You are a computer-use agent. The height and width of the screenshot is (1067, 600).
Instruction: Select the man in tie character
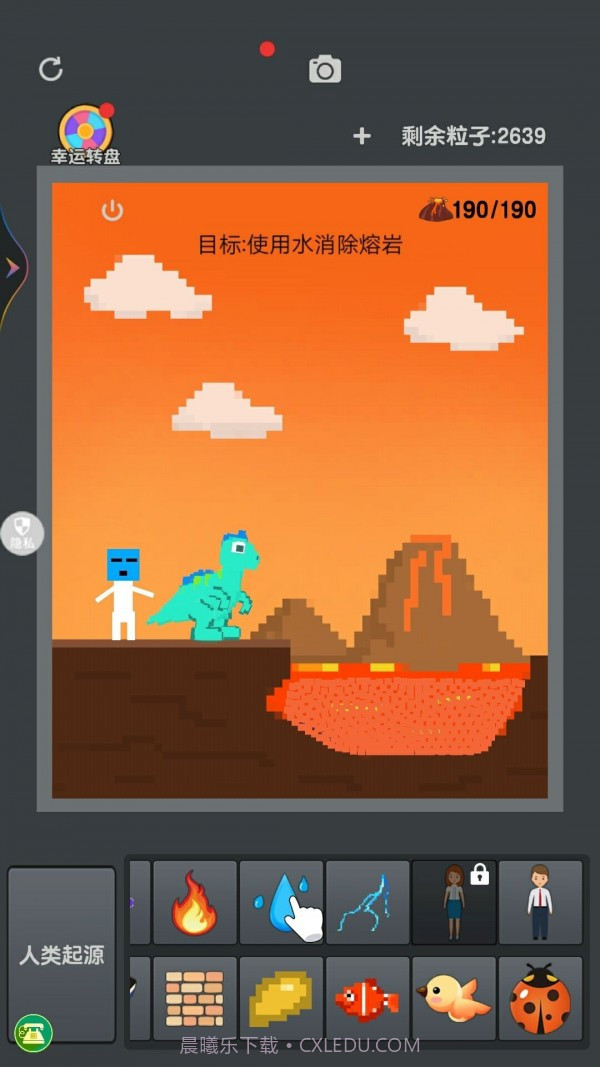click(540, 902)
